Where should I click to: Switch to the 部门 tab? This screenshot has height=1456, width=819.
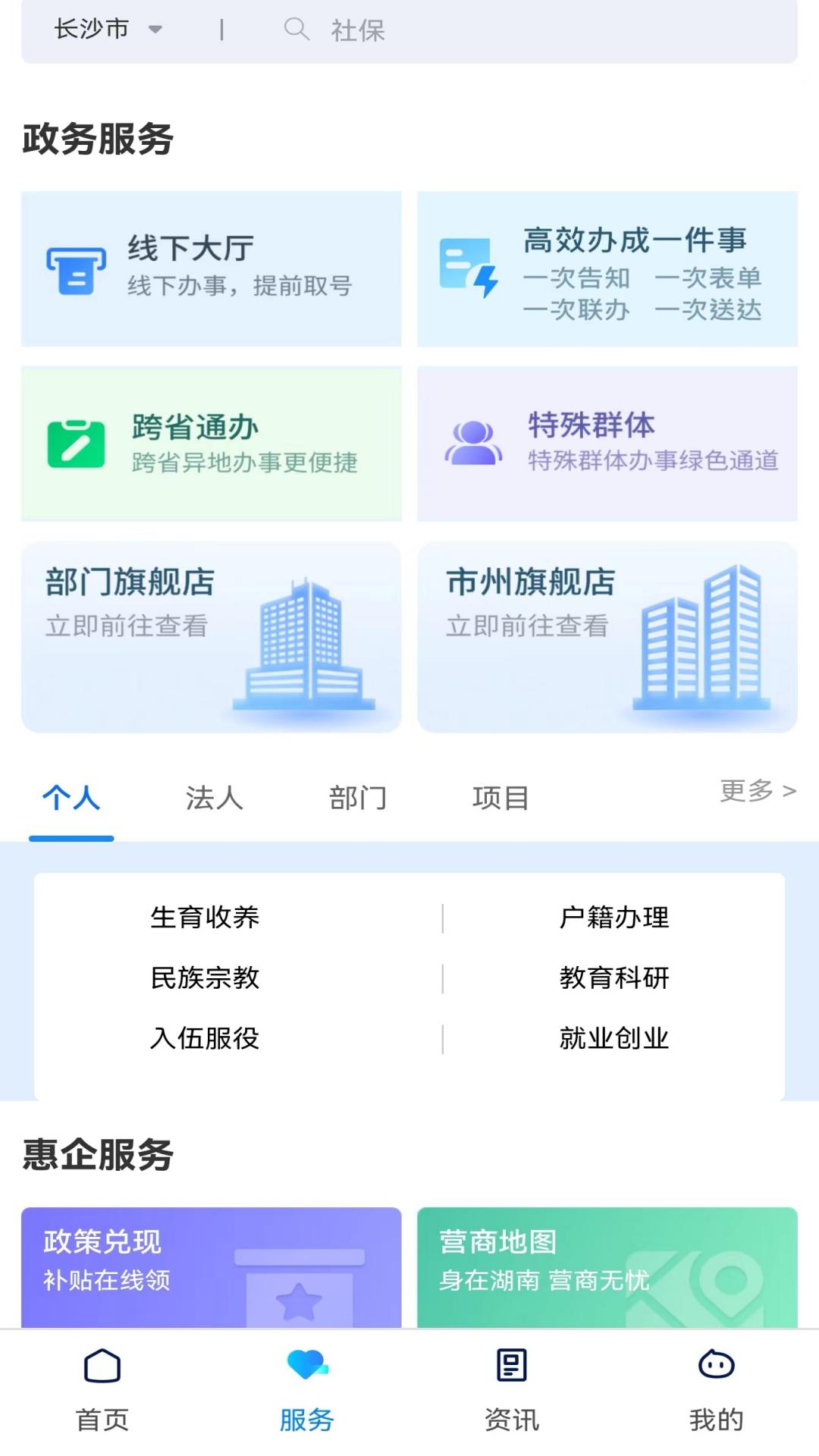point(357,798)
